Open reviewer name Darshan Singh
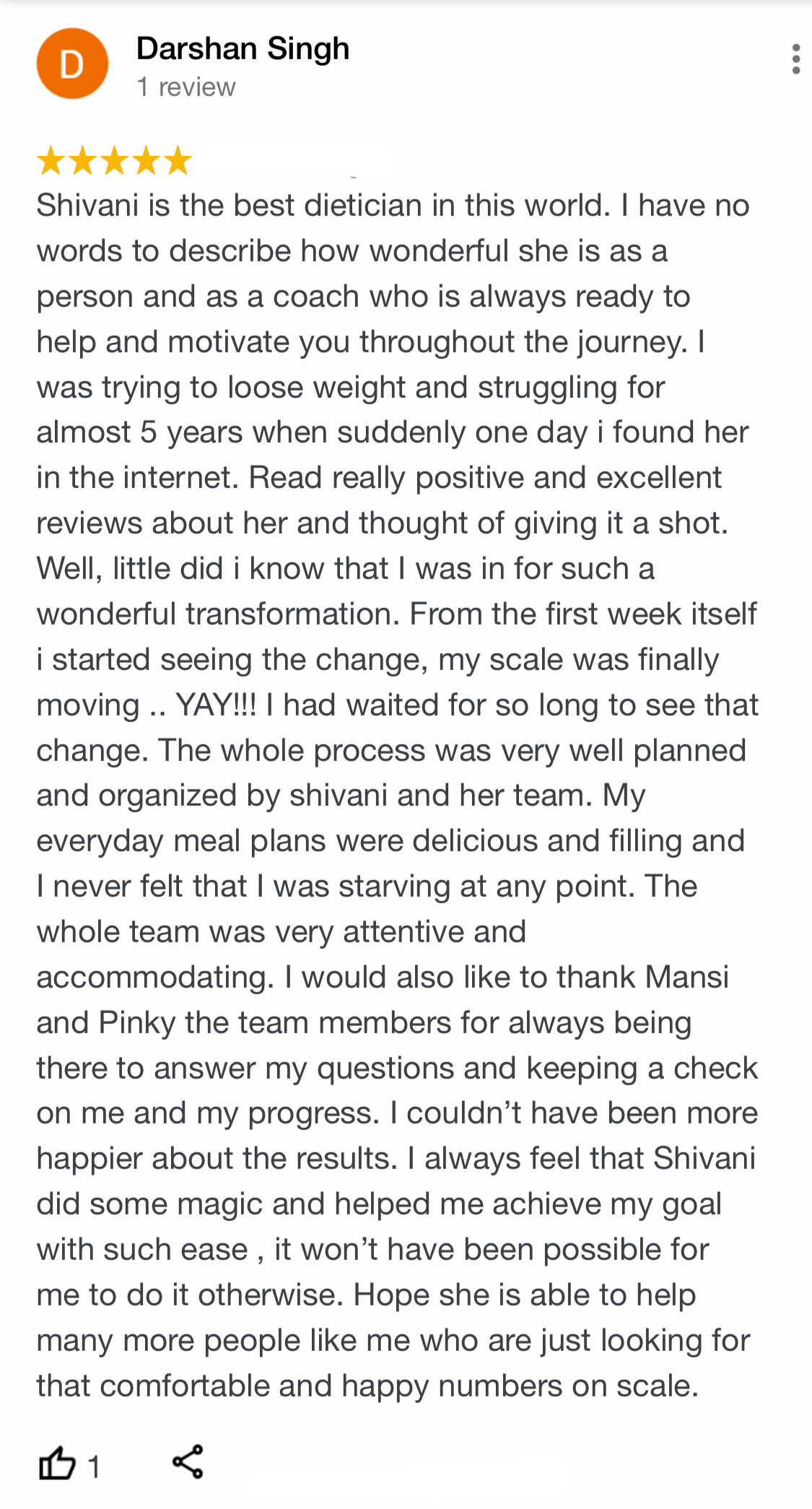 (x=243, y=49)
